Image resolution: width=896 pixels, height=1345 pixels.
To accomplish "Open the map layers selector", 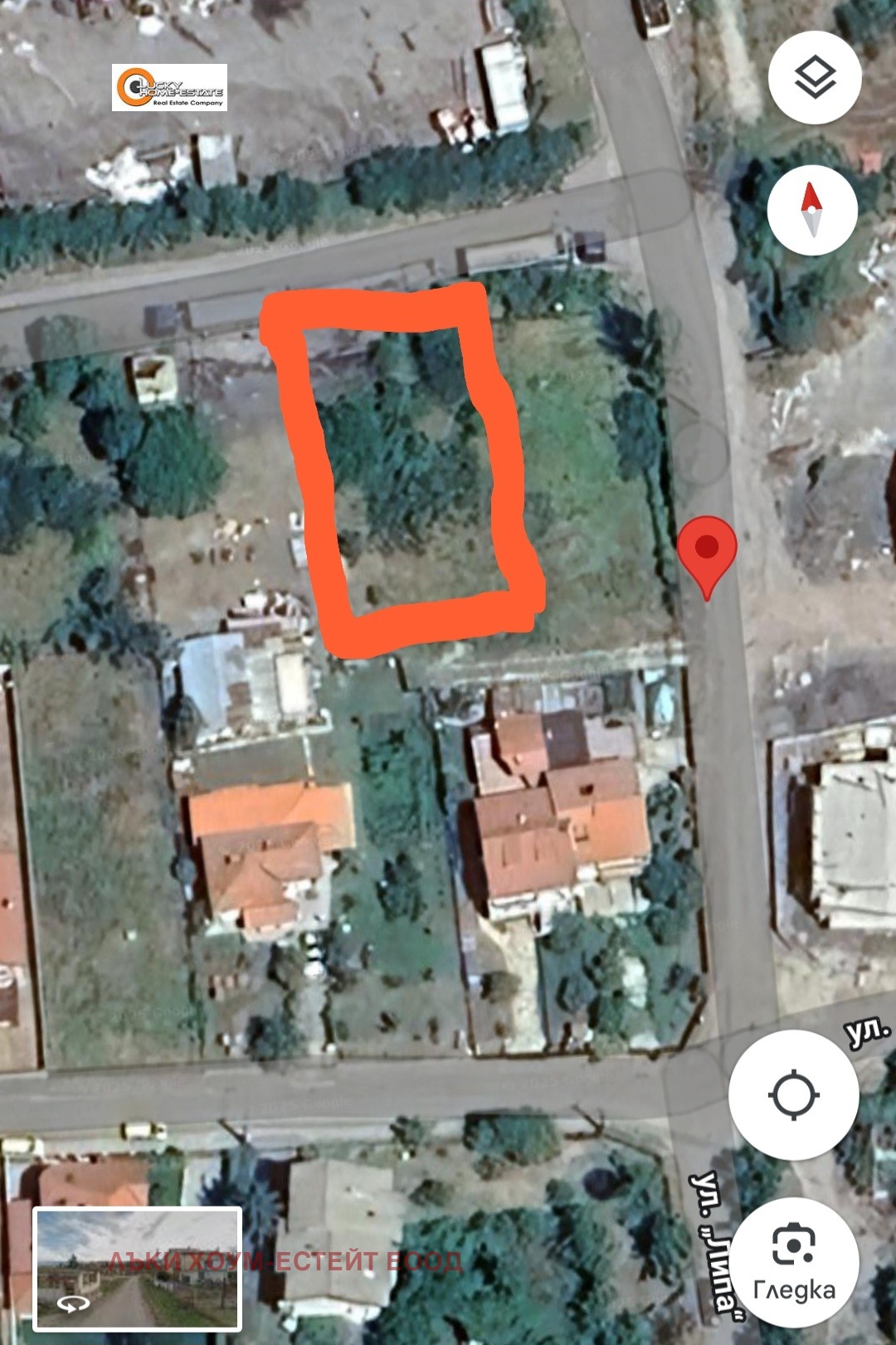I will pyautogui.click(x=815, y=78).
